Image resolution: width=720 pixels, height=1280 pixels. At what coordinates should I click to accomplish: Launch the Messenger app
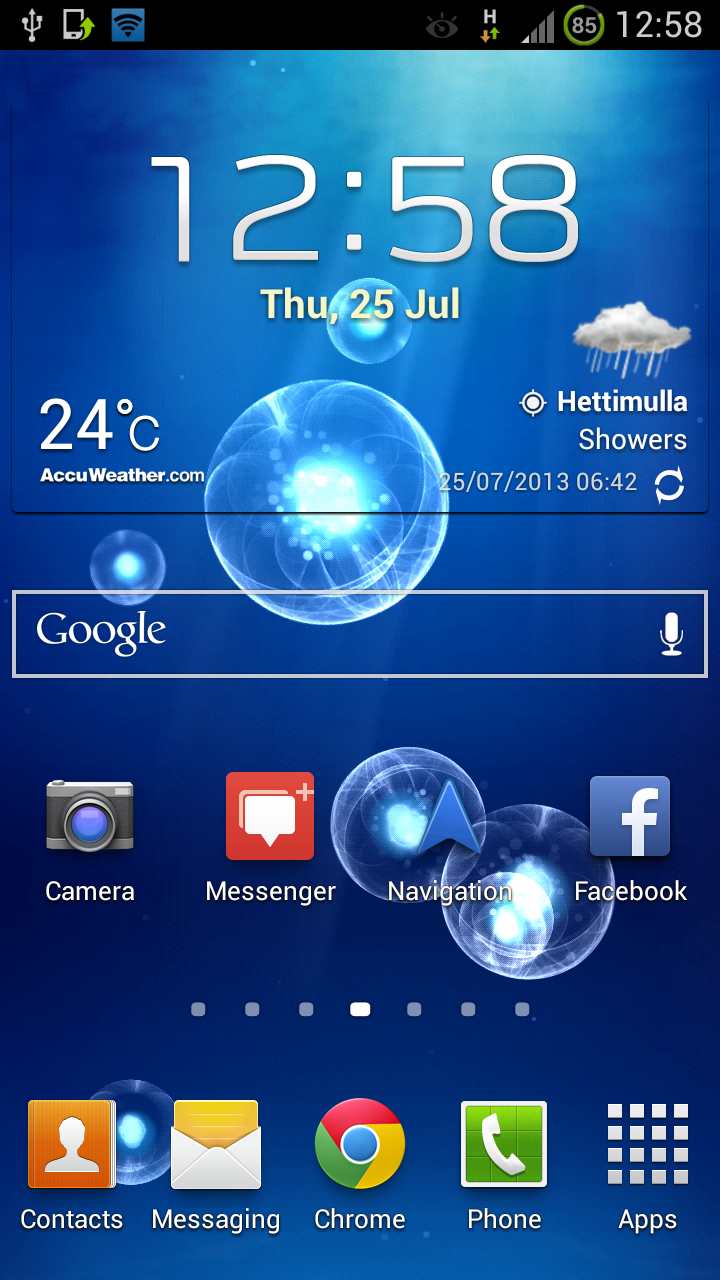coord(270,816)
